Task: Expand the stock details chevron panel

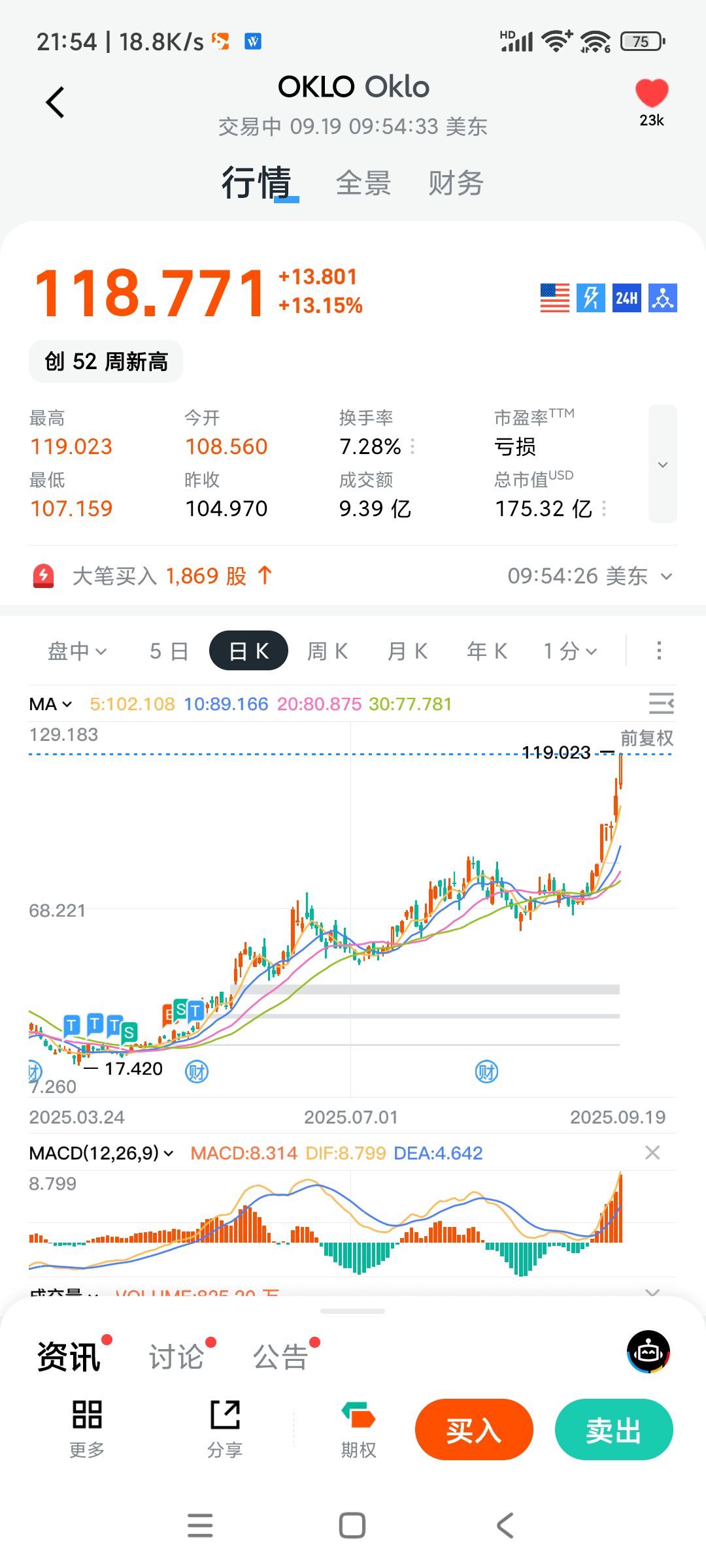Action: [x=662, y=464]
